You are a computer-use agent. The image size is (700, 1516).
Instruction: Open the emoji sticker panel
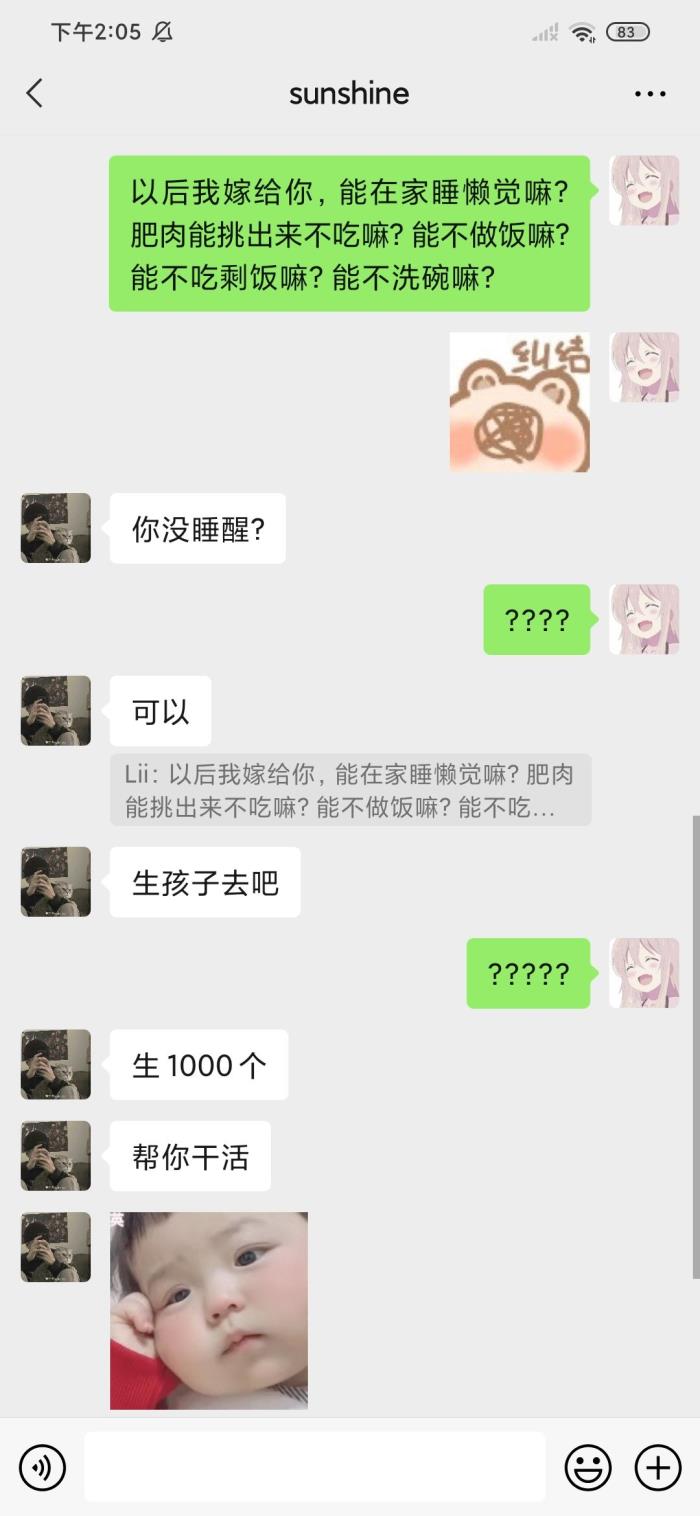[588, 1467]
